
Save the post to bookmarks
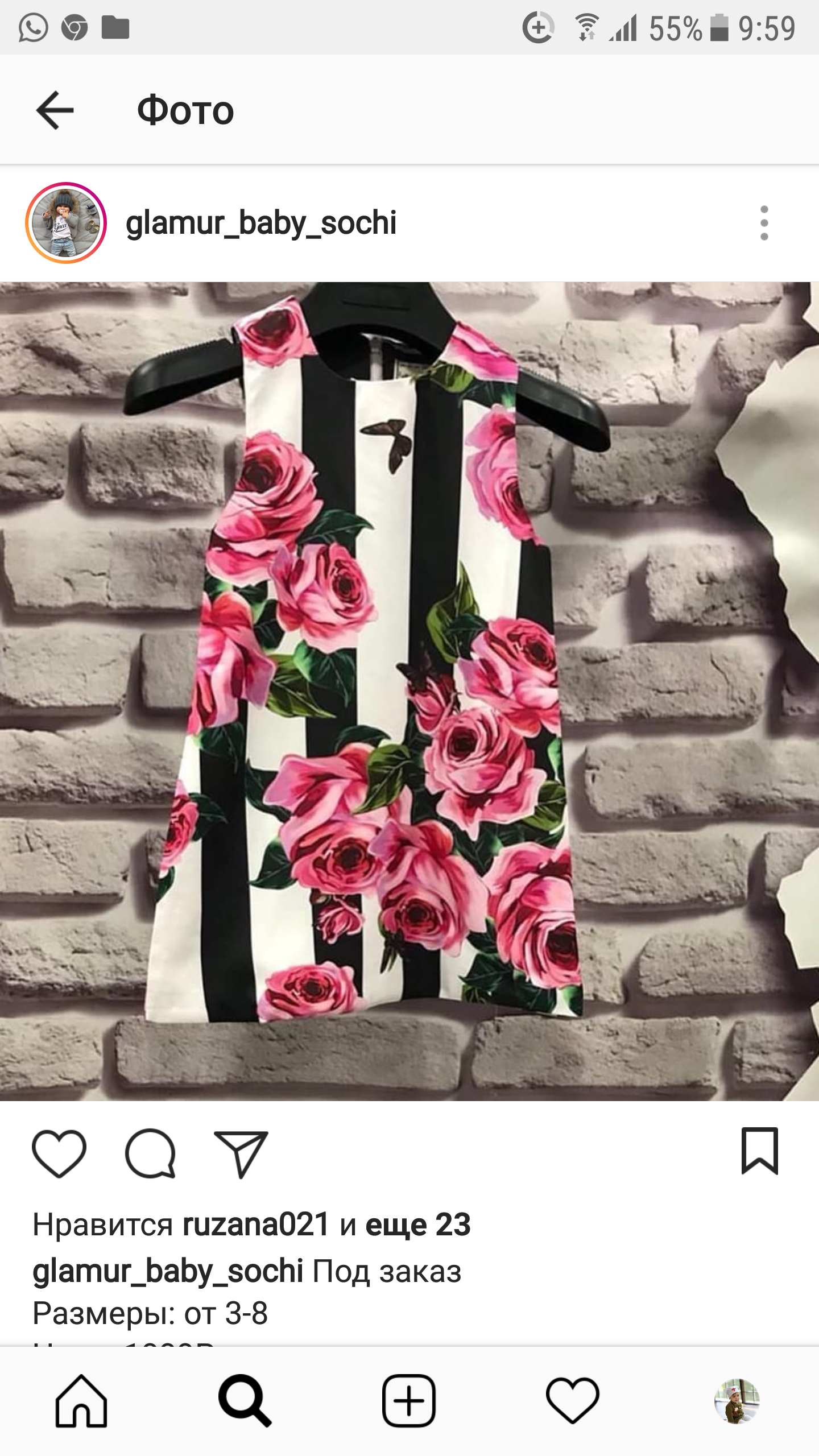pos(759,1151)
